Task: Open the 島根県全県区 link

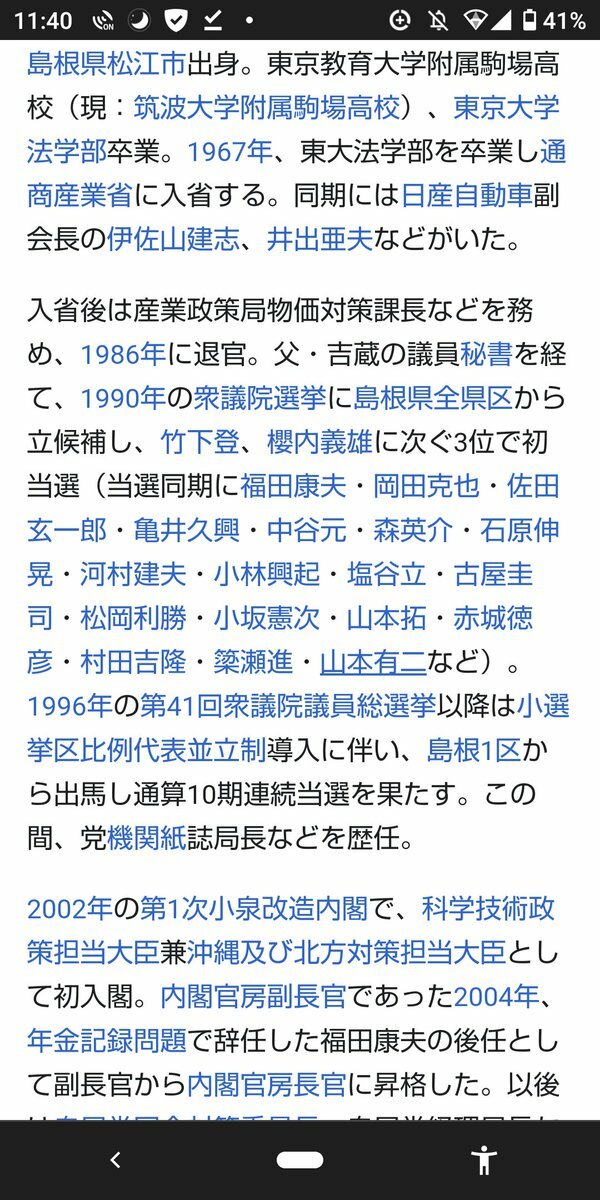Action: point(433,398)
